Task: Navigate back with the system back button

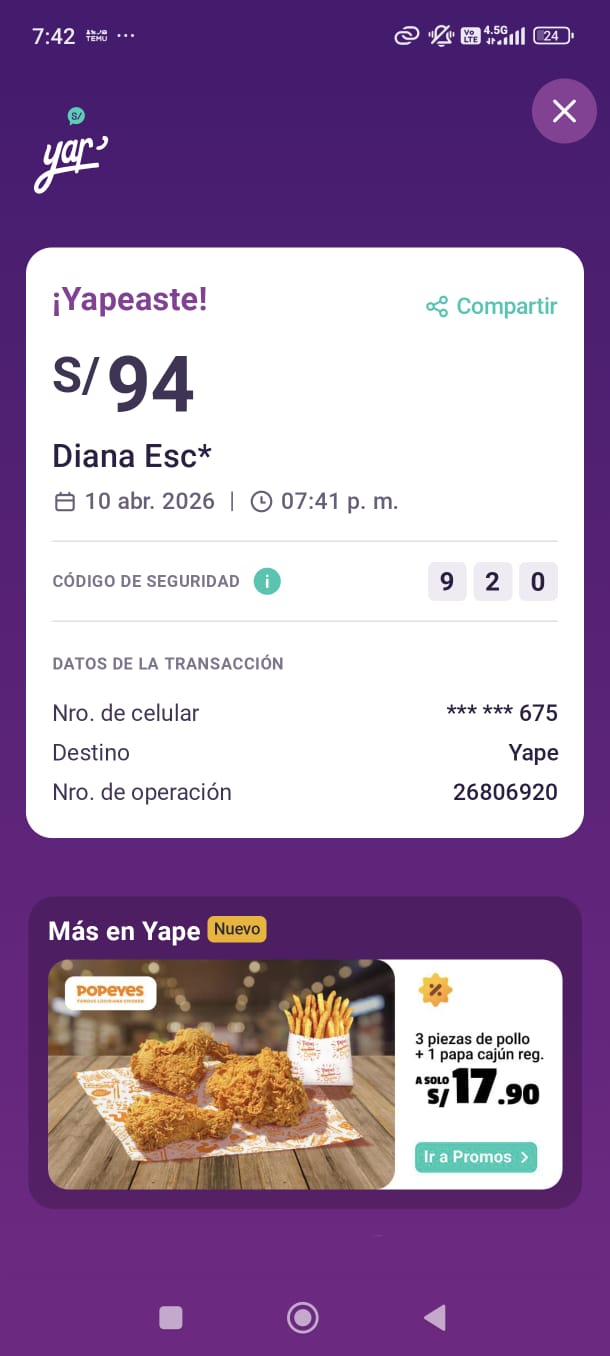Action: click(x=435, y=1317)
